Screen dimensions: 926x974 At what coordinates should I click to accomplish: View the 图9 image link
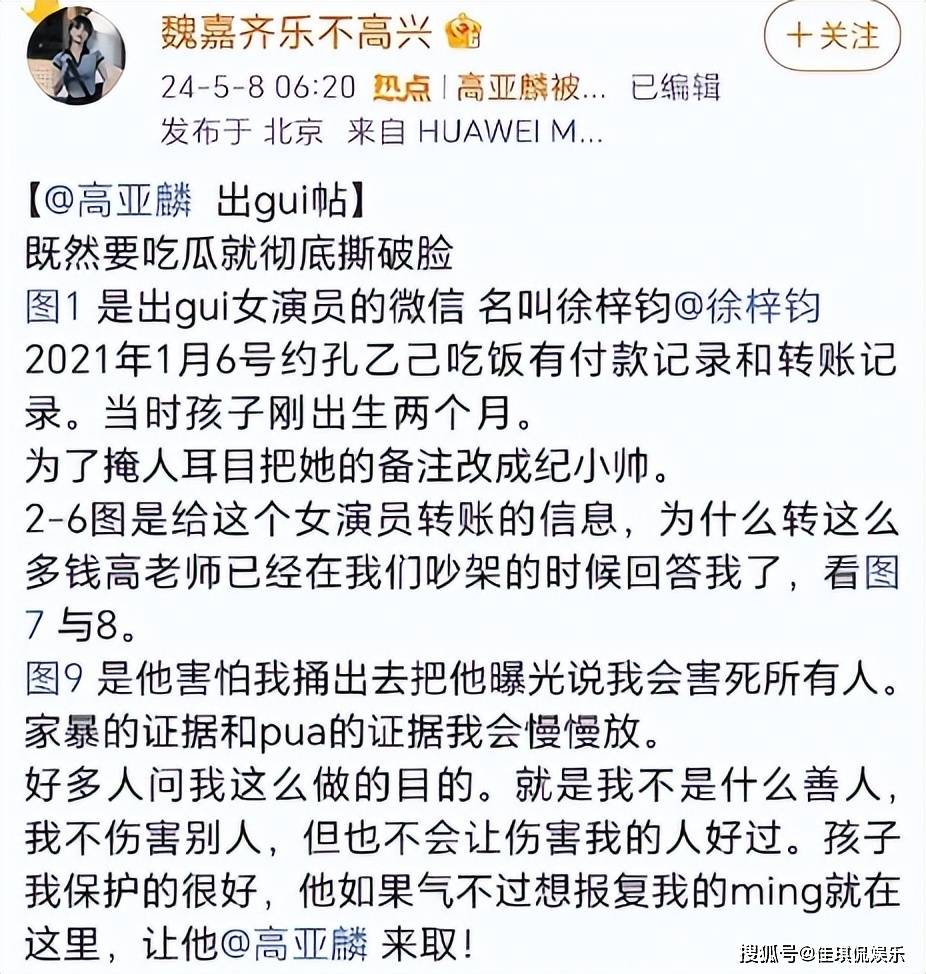[58, 680]
